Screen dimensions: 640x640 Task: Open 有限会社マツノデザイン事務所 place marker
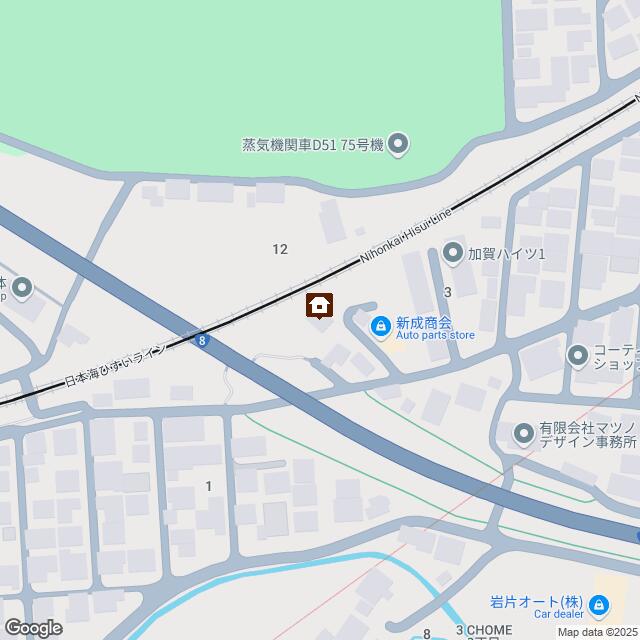click(x=524, y=433)
